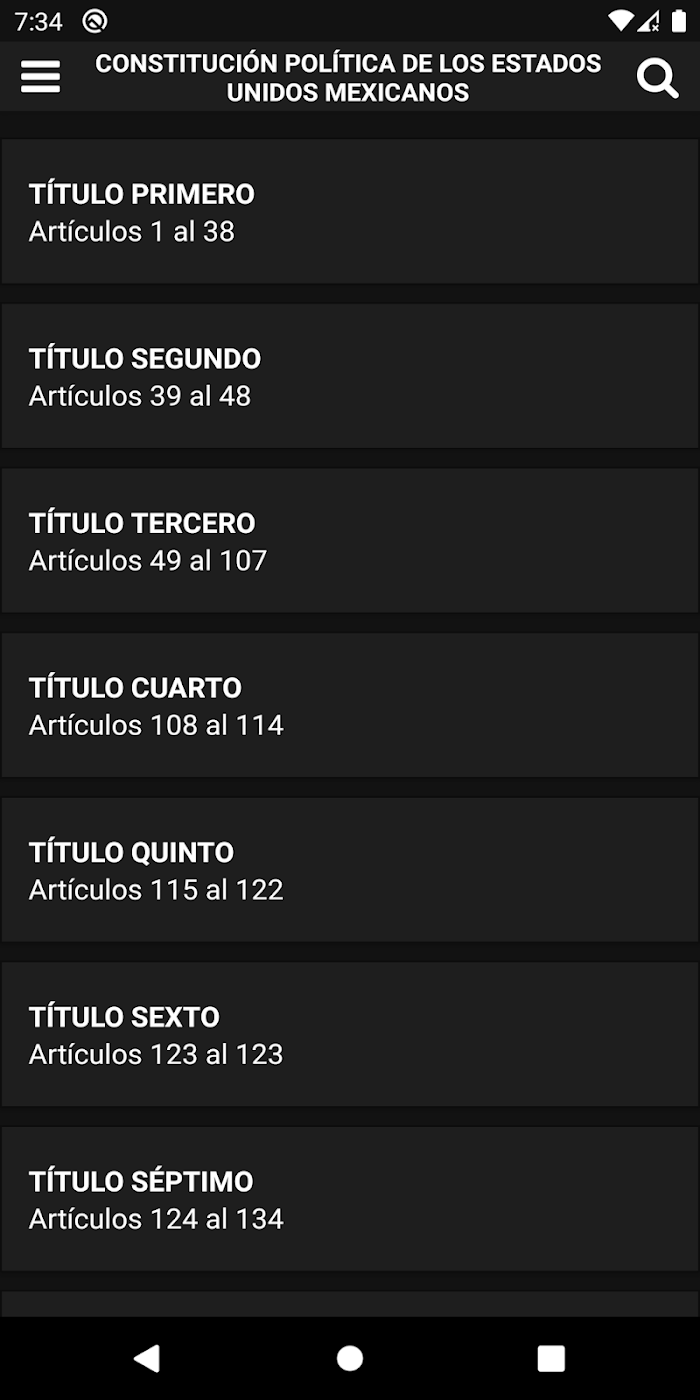700x1400 pixels.
Task: Open Título Quinto, Artículos 115 al 122
Action: coord(350,869)
